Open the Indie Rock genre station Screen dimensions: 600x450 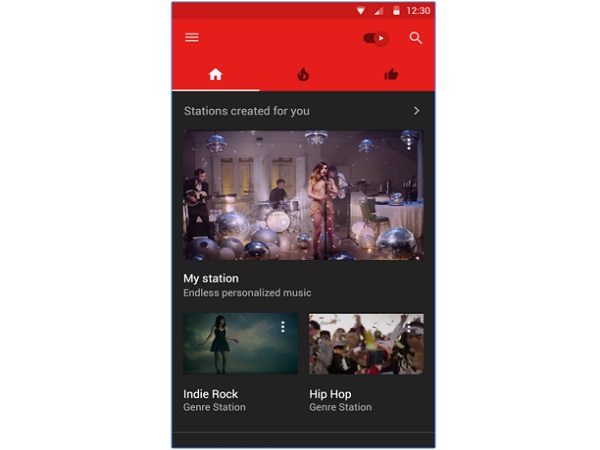click(240, 345)
